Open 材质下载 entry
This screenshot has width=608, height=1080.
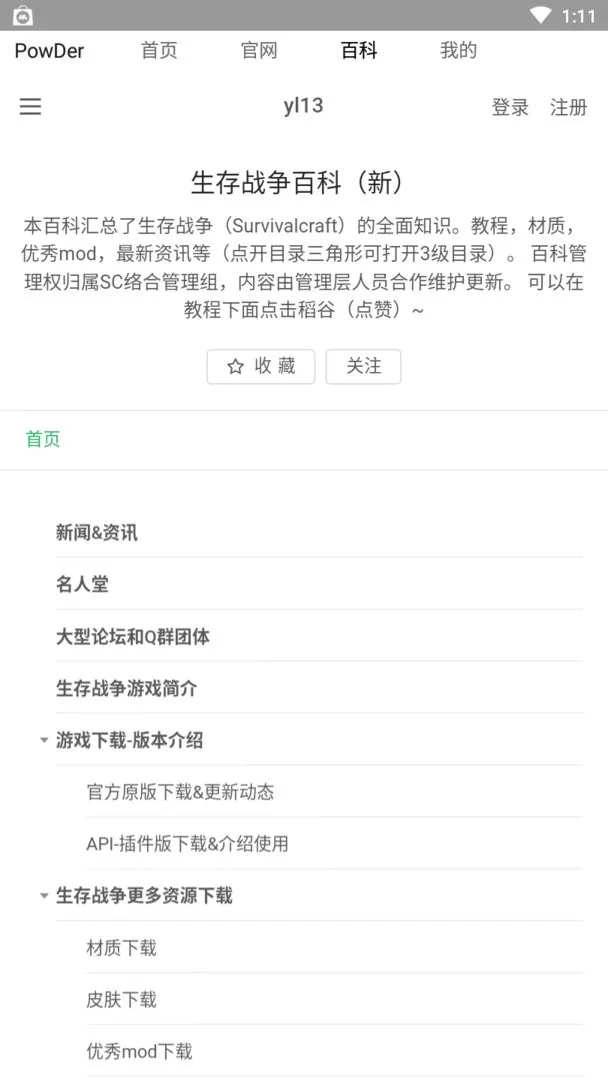point(121,948)
